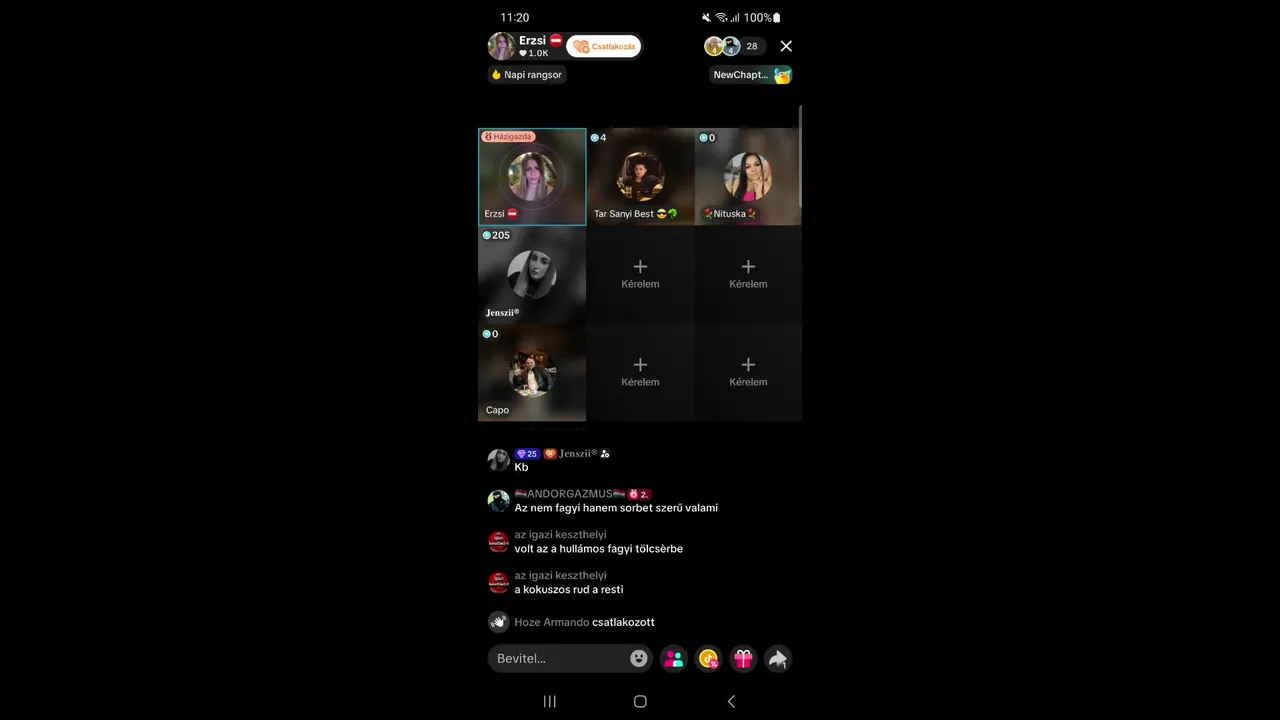Image resolution: width=1280 pixels, height=720 pixels.
Task: Open recent apps from the navigation bar
Action: pyautogui.click(x=549, y=701)
